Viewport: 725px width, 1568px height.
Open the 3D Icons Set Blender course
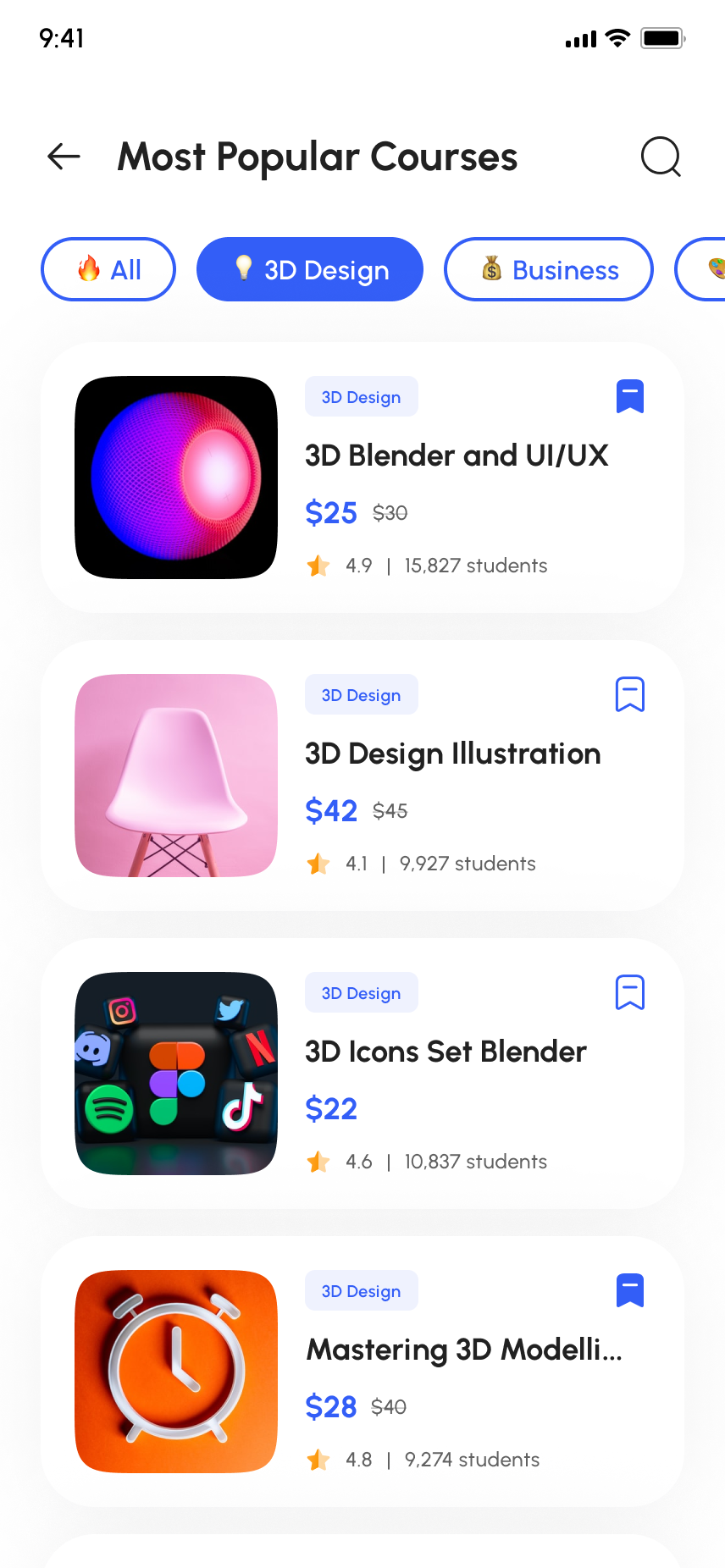[x=446, y=1052]
